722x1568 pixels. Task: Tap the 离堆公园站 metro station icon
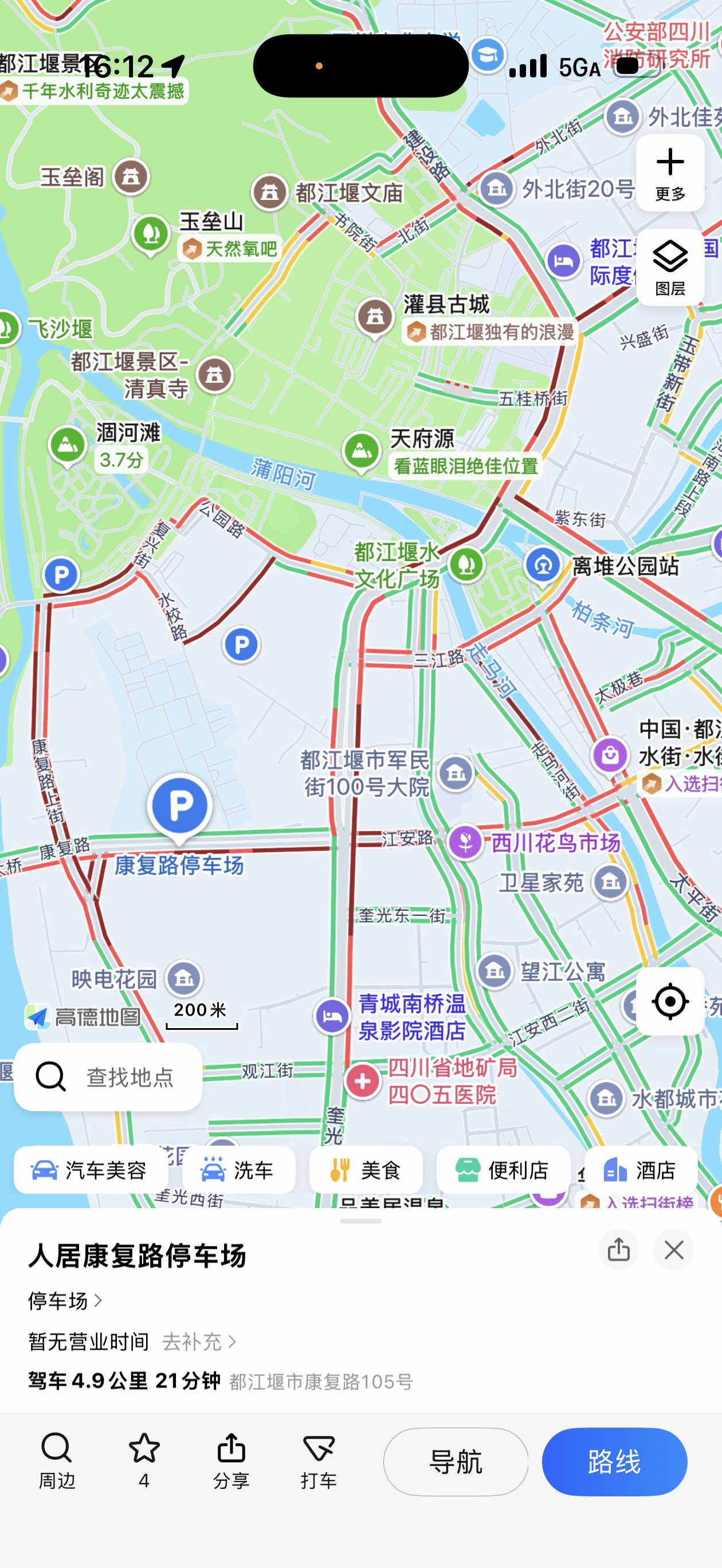click(x=543, y=565)
